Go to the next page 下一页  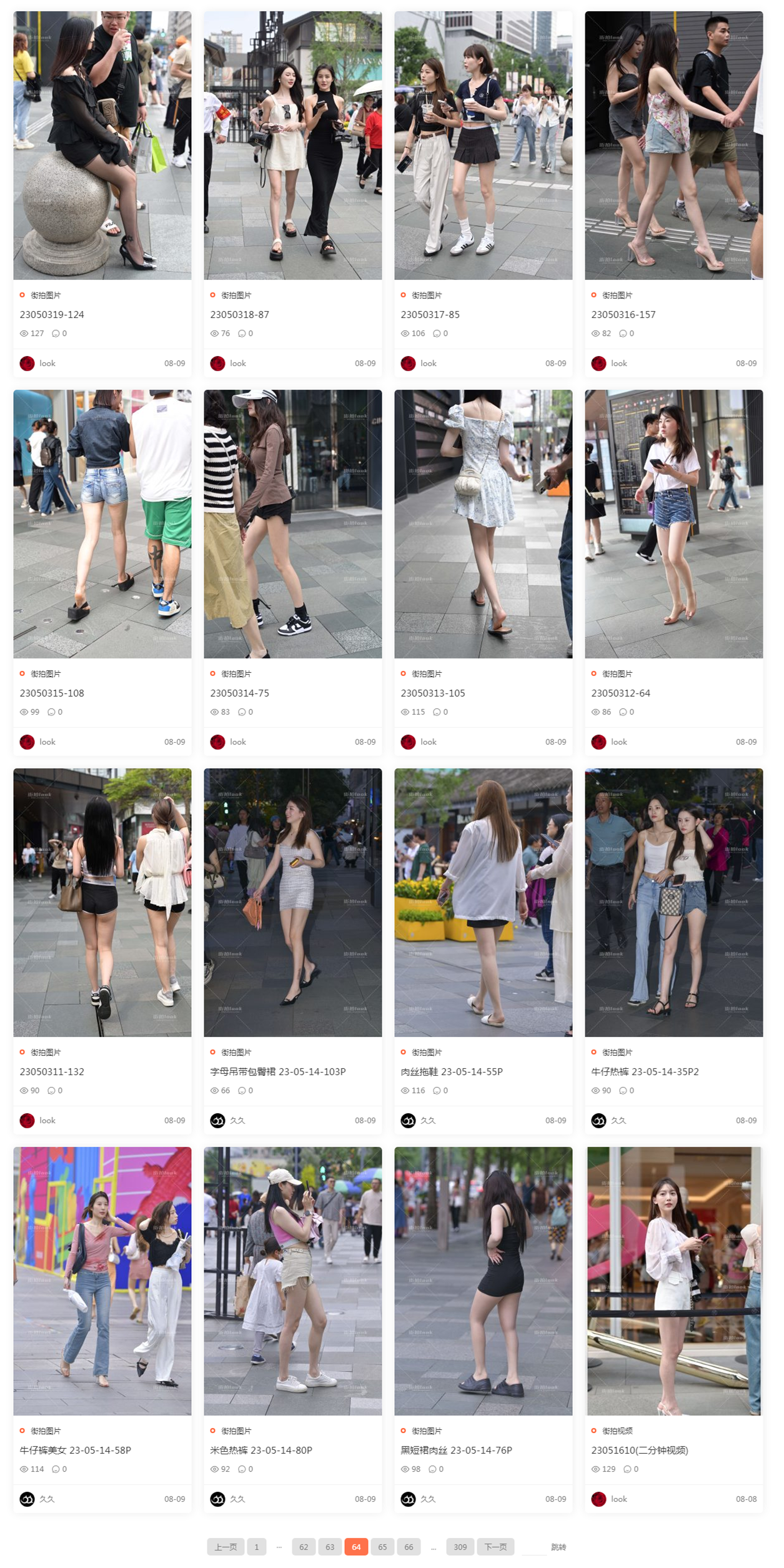click(x=495, y=1547)
